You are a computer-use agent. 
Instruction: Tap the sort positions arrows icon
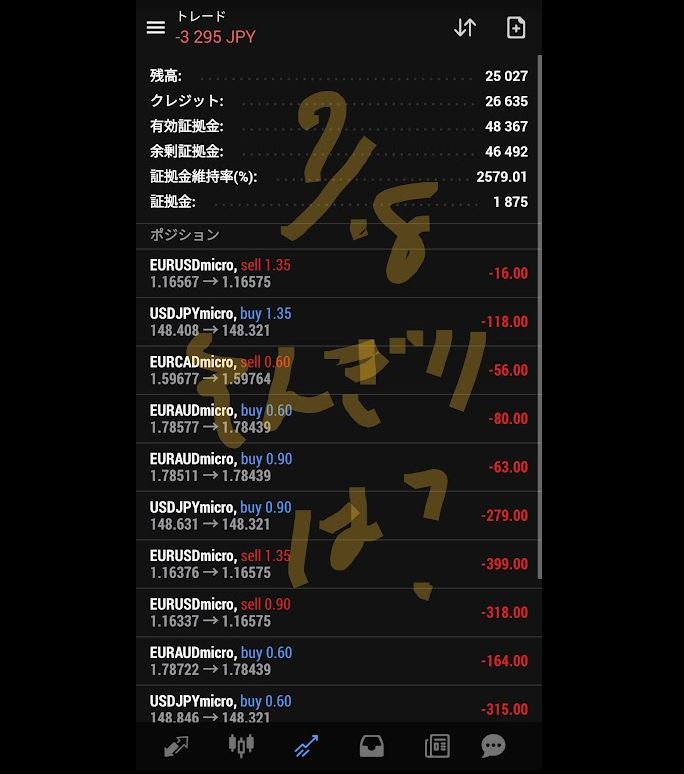click(x=465, y=27)
